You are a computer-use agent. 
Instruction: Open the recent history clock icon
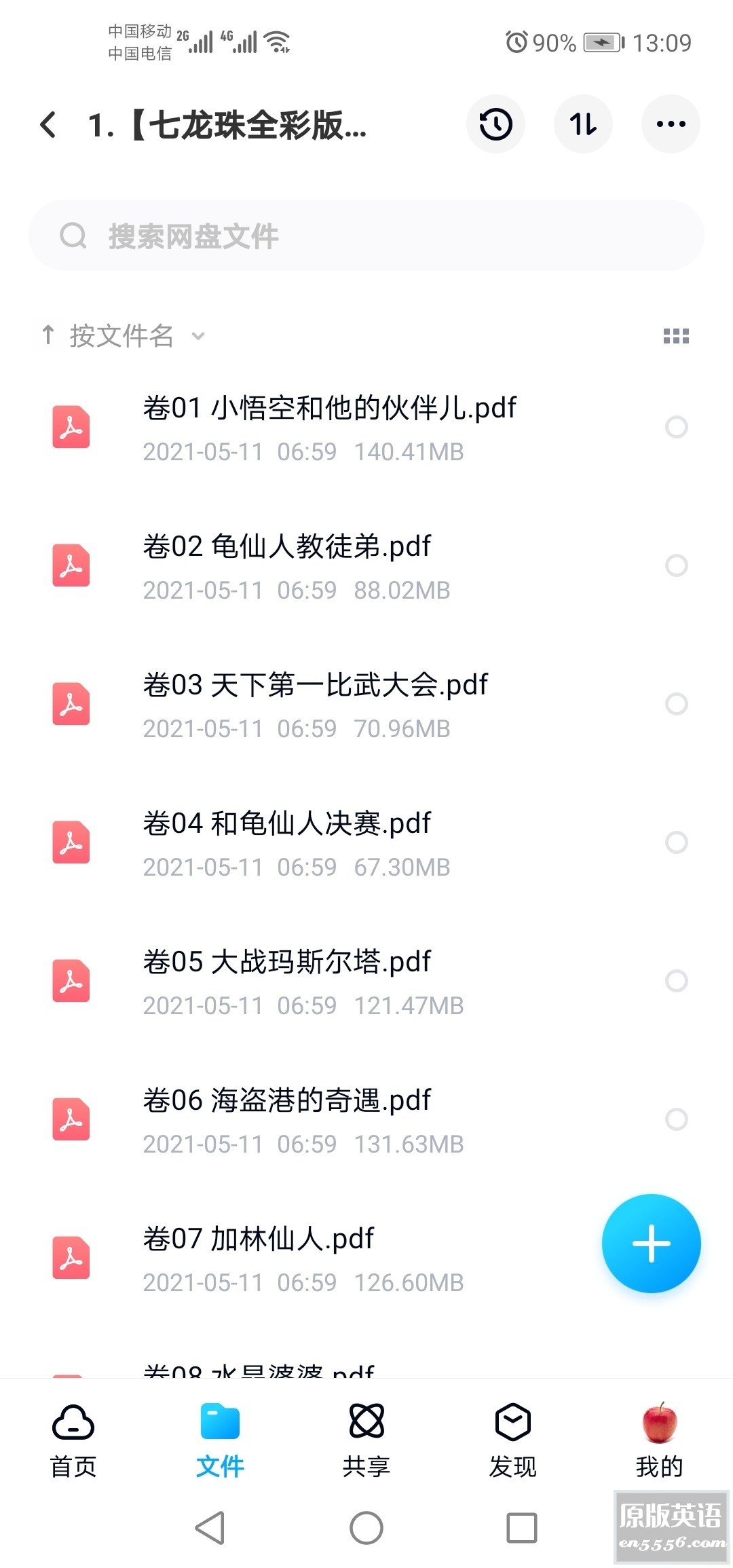tap(495, 124)
